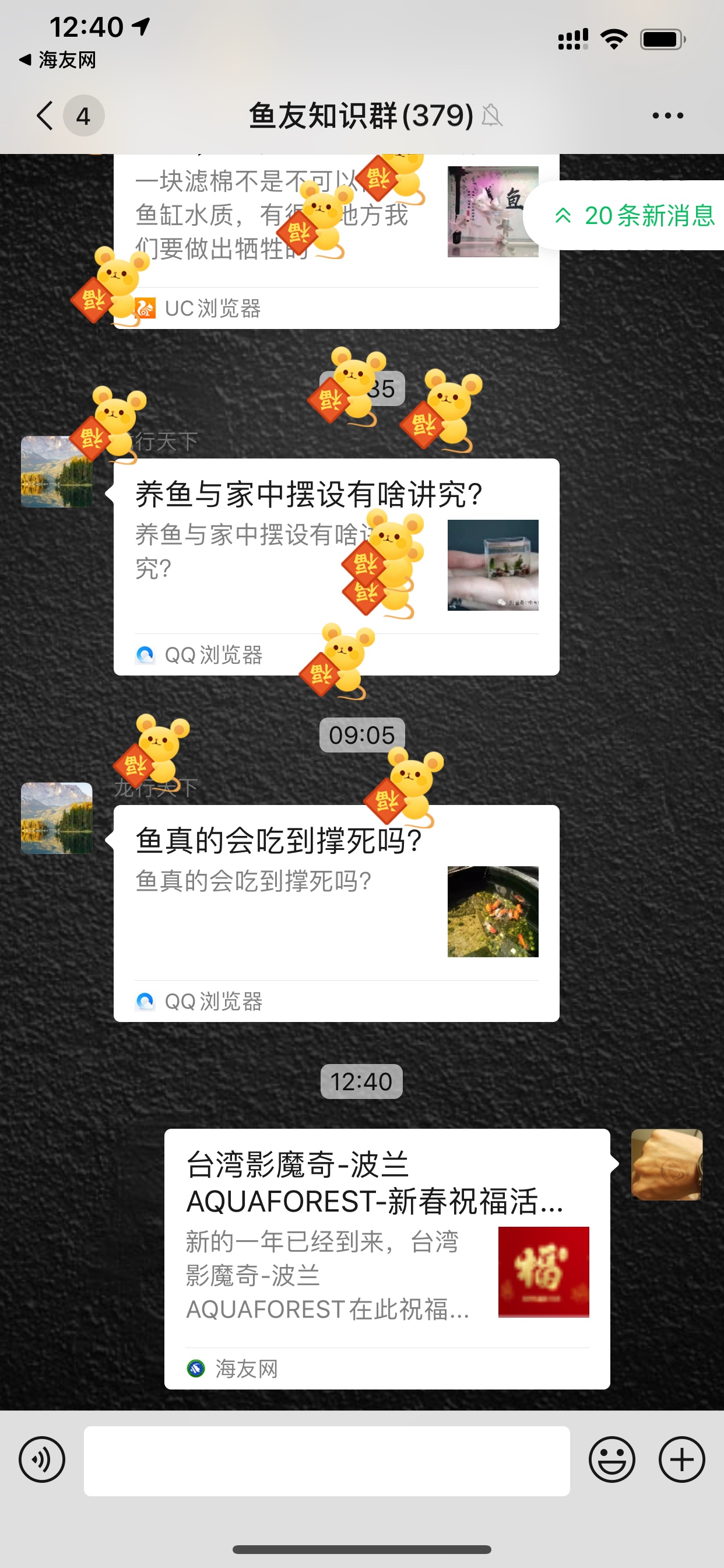This screenshot has width=724, height=1568.
Task: Focus the message text field
Action: [326, 1461]
